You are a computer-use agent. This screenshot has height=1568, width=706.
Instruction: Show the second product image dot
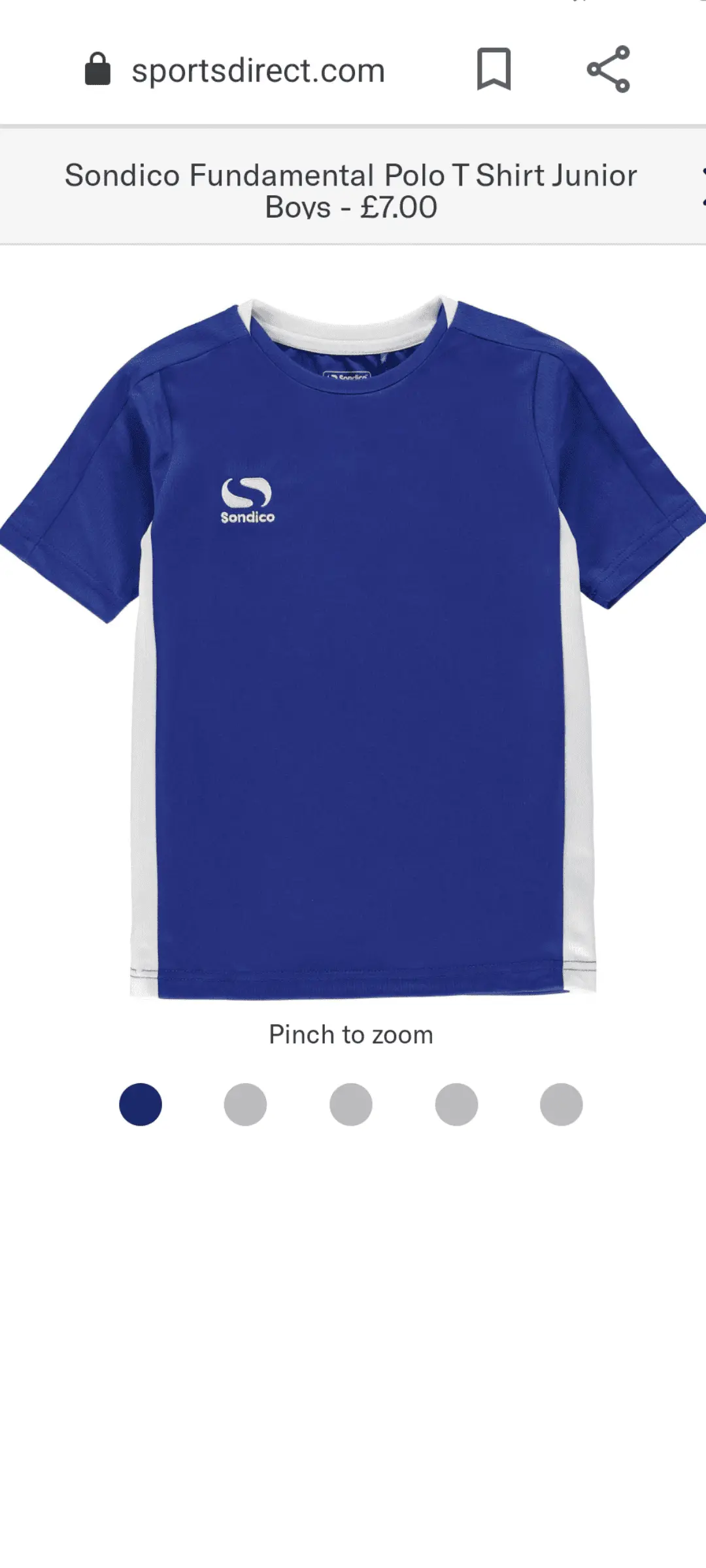click(x=245, y=1104)
